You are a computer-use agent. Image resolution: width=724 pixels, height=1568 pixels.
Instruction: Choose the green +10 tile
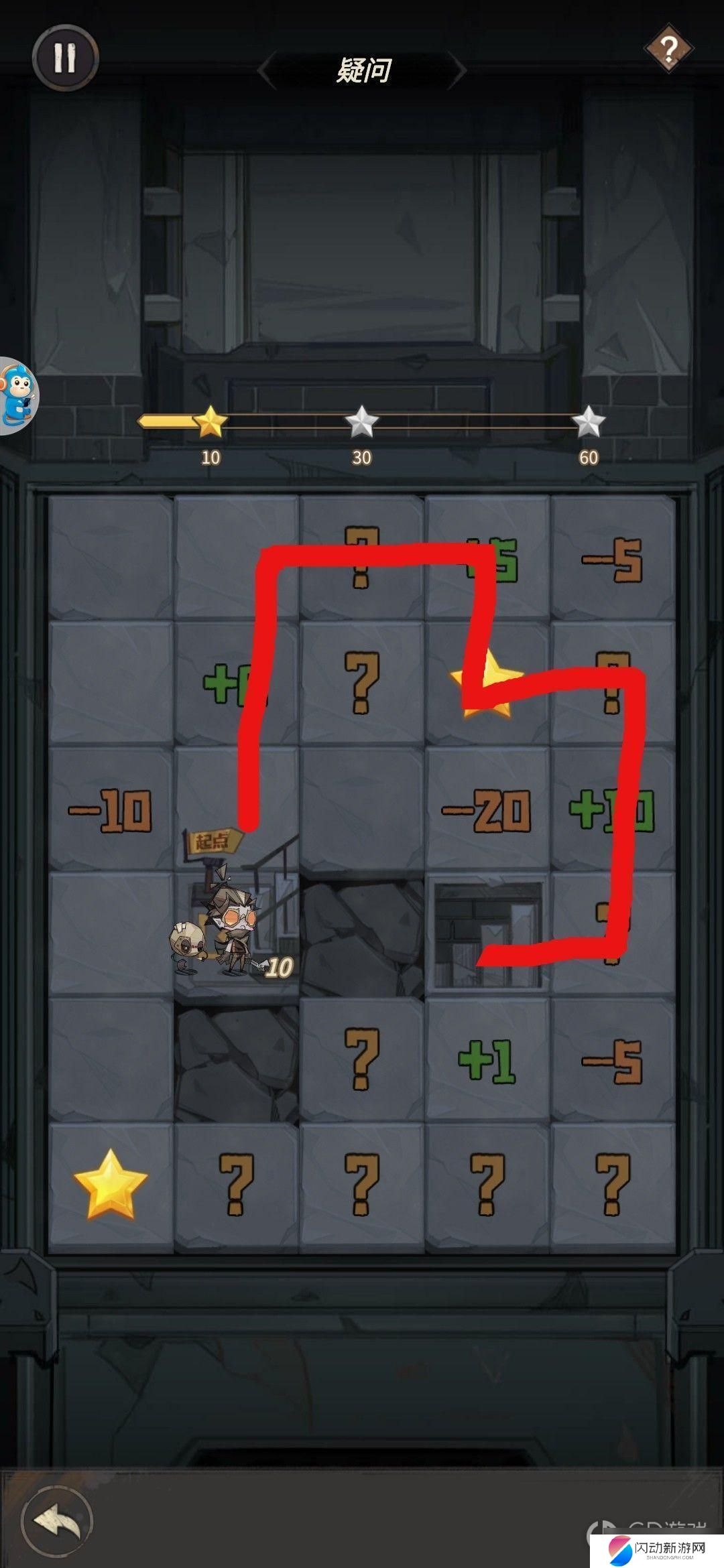pyautogui.click(x=612, y=809)
